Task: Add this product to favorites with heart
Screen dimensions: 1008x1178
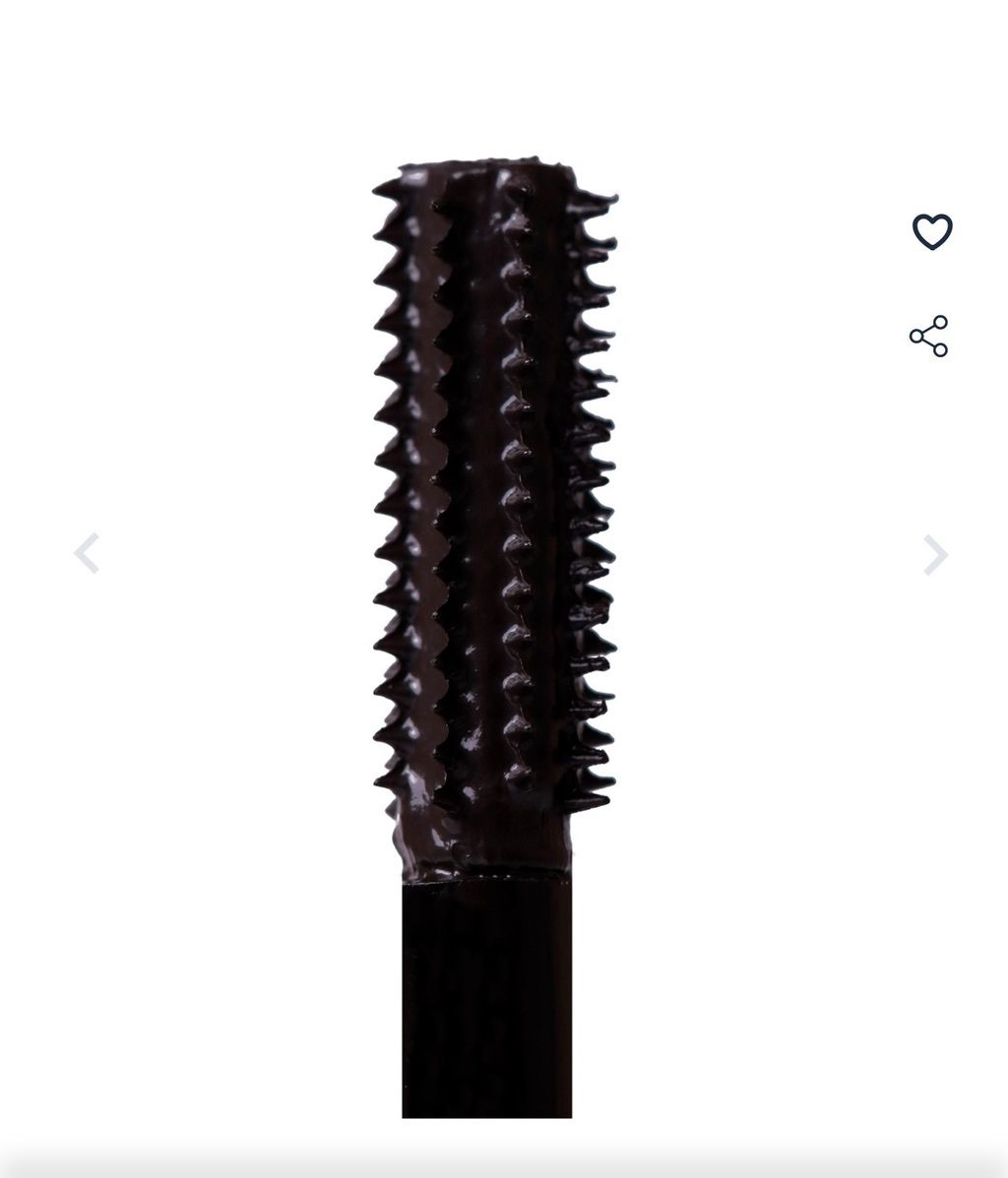Action: (931, 232)
